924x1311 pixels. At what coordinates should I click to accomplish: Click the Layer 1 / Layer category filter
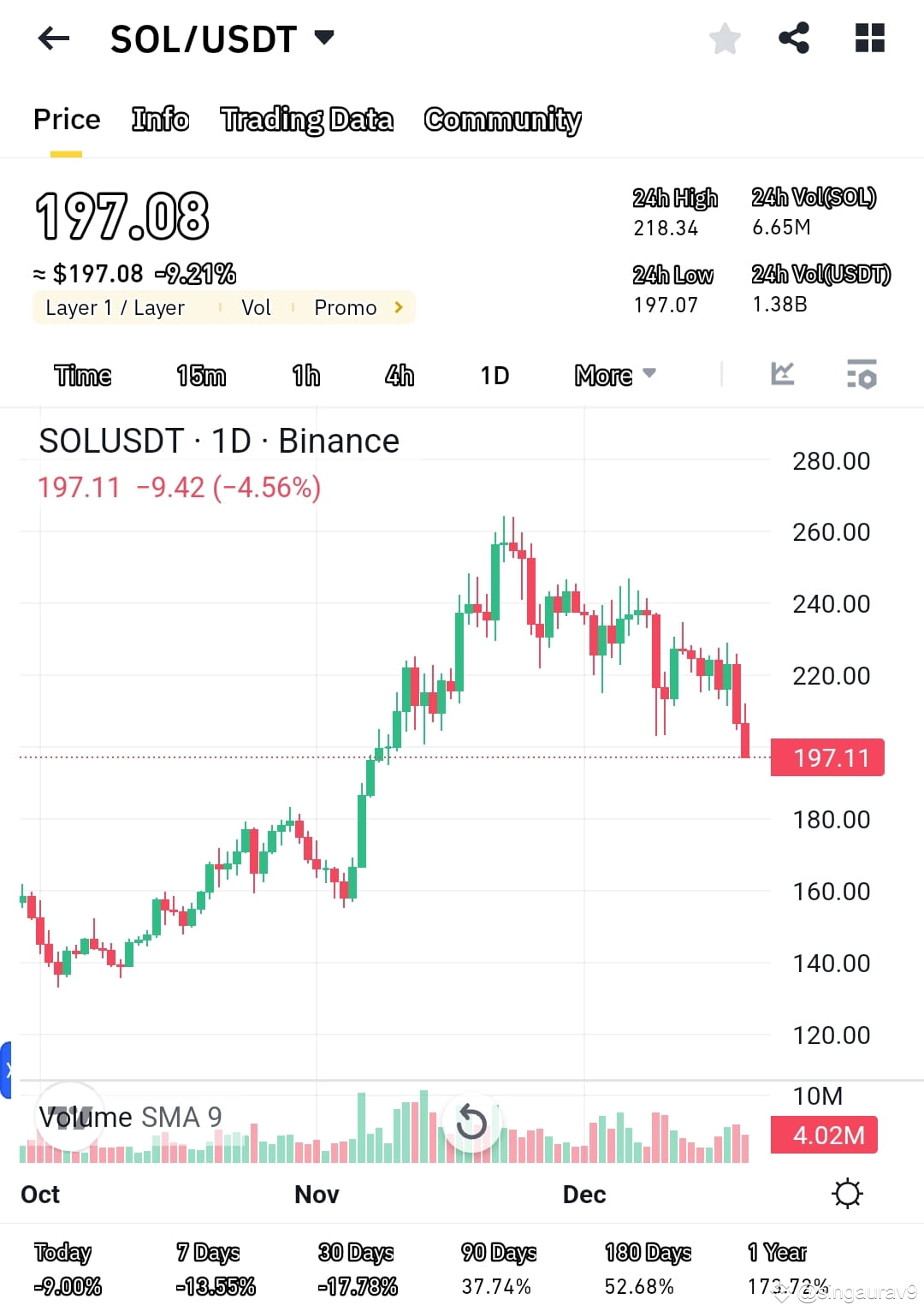[x=114, y=307]
